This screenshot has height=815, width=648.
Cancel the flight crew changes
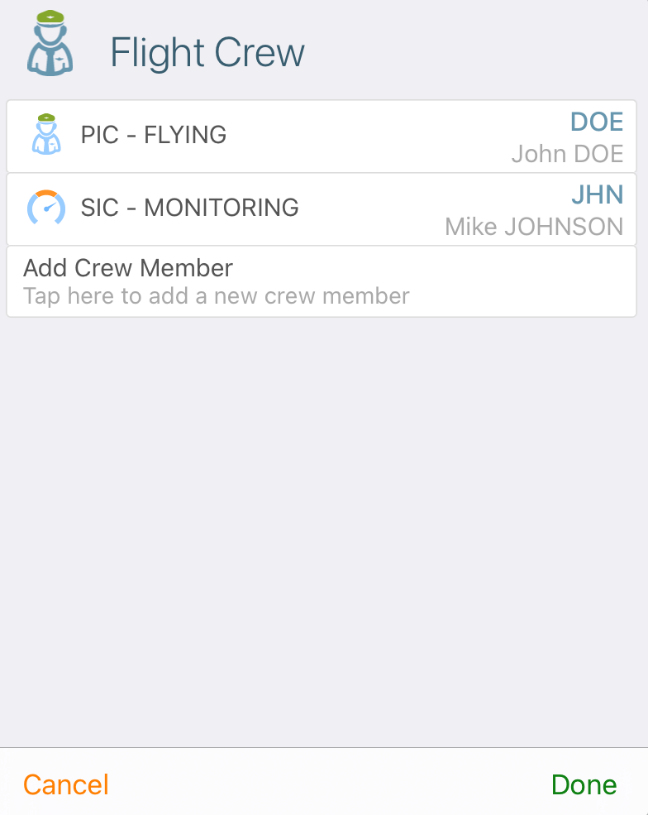66,785
